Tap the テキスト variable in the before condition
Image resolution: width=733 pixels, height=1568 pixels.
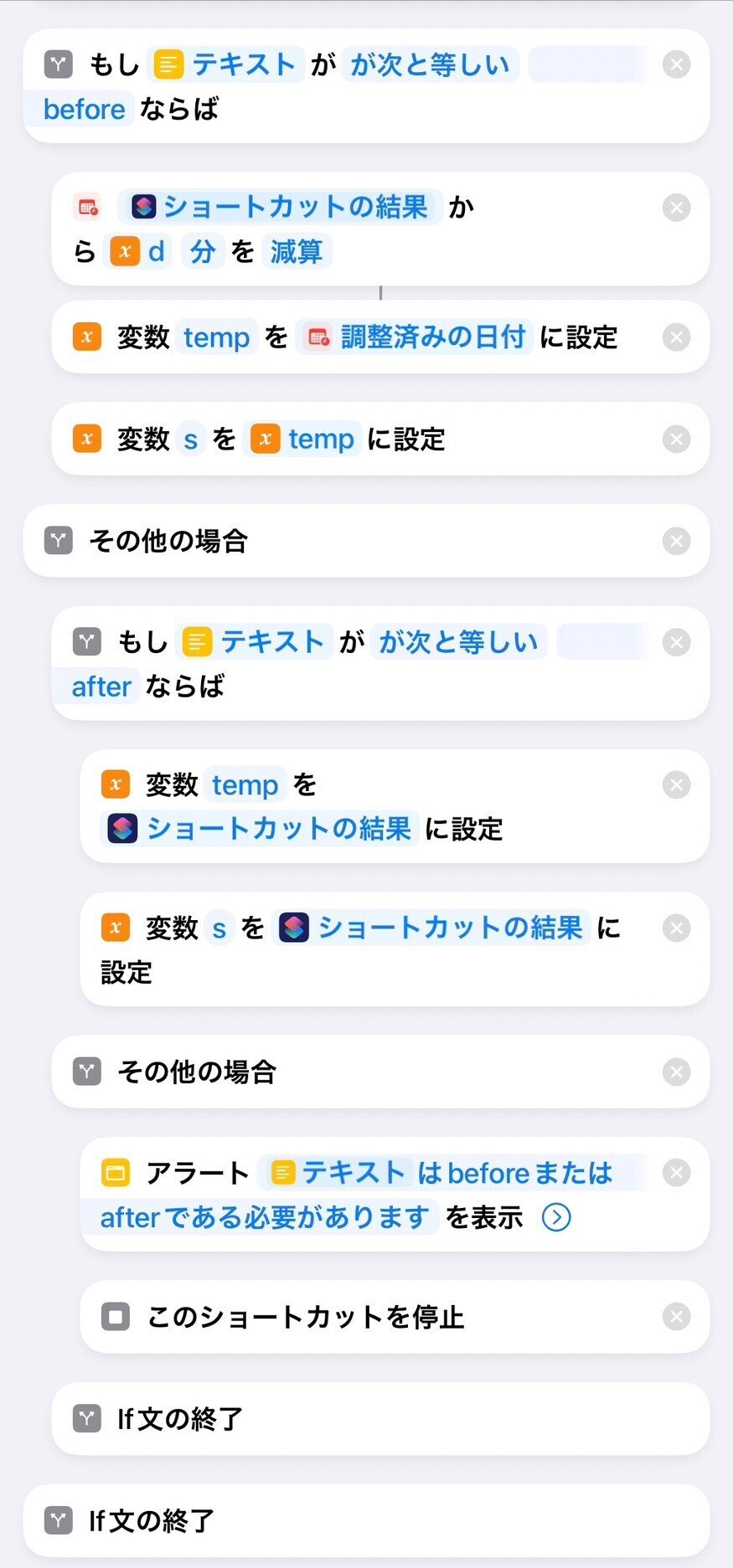[x=226, y=64]
